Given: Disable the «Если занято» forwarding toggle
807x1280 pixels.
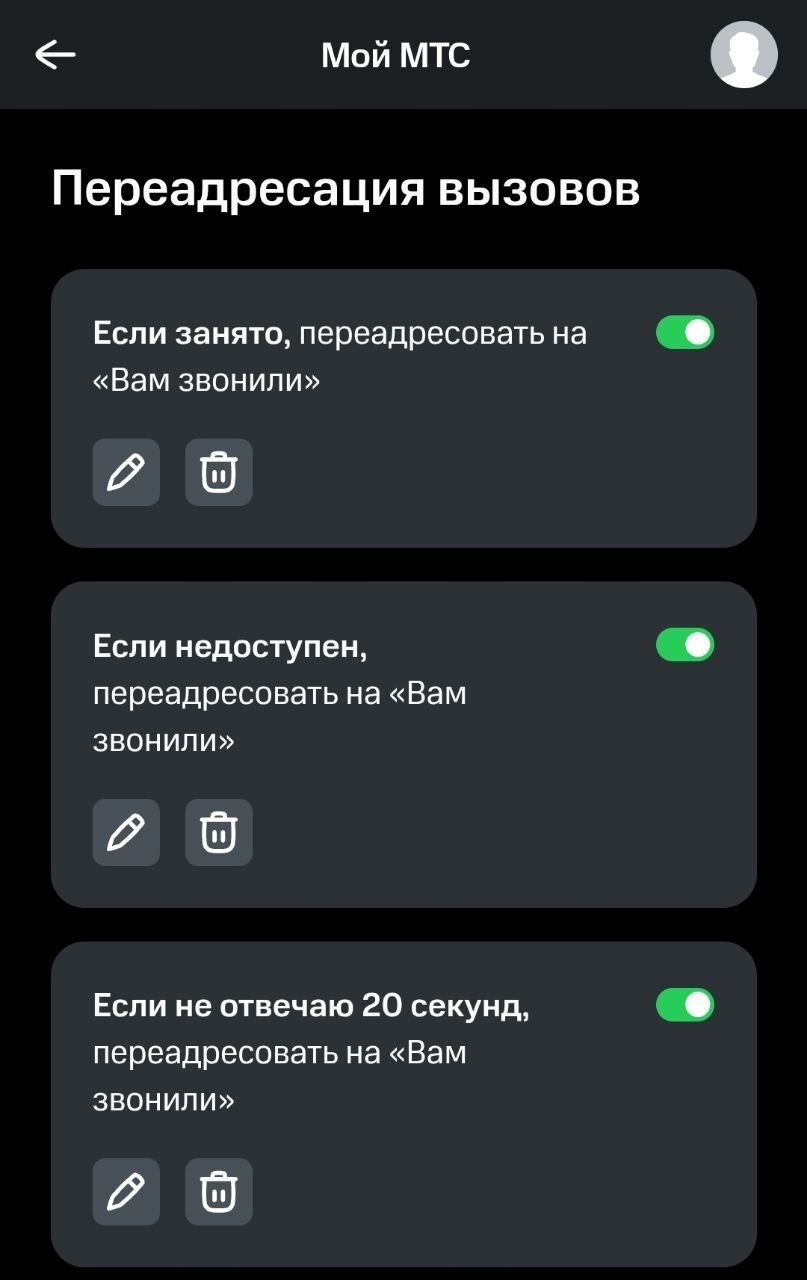Looking at the screenshot, I should pyautogui.click(x=685, y=332).
